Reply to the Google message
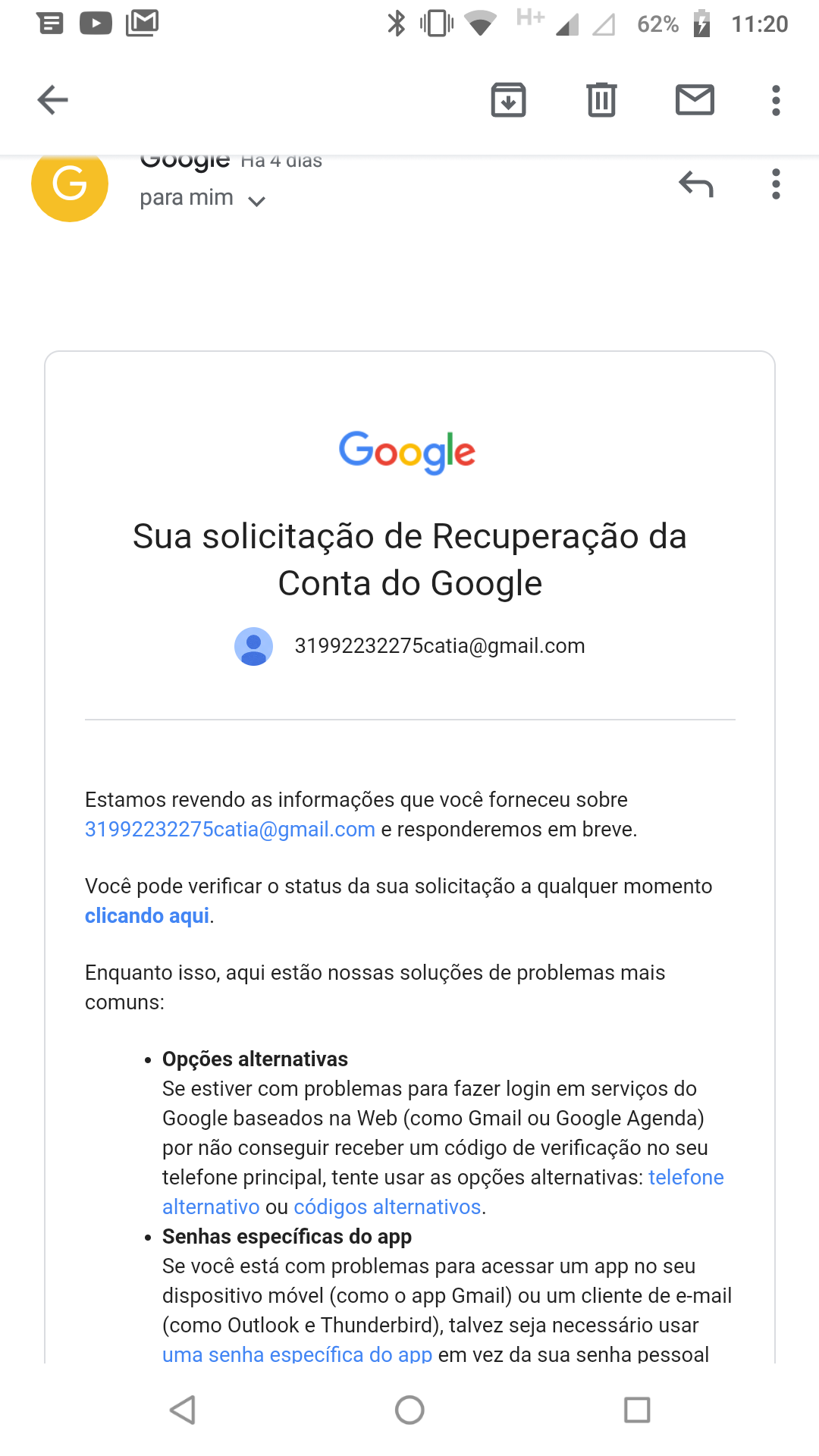Viewport: 819px width, 1456px height. coord(696,184)
